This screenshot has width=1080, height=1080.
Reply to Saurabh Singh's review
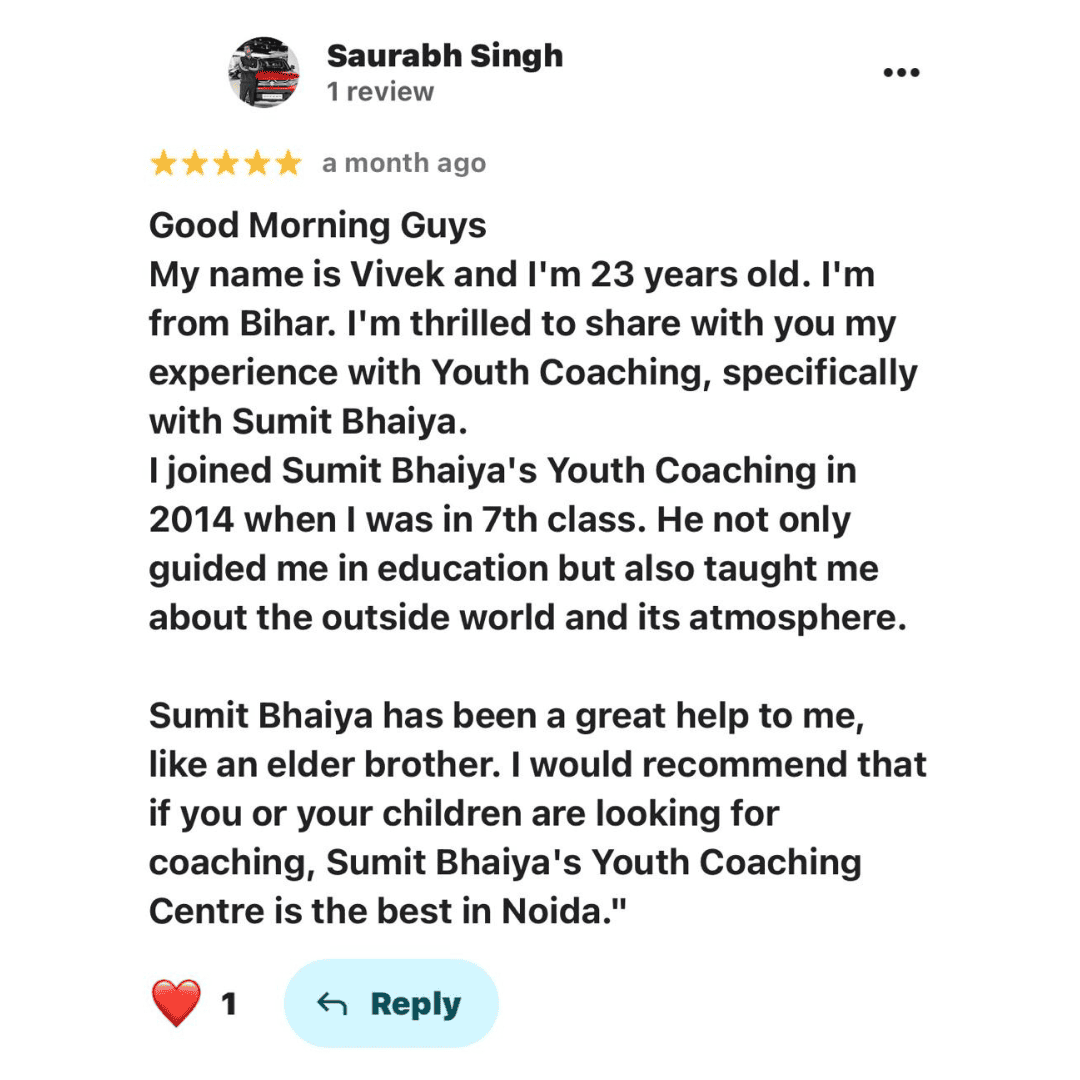[391, 1003]
